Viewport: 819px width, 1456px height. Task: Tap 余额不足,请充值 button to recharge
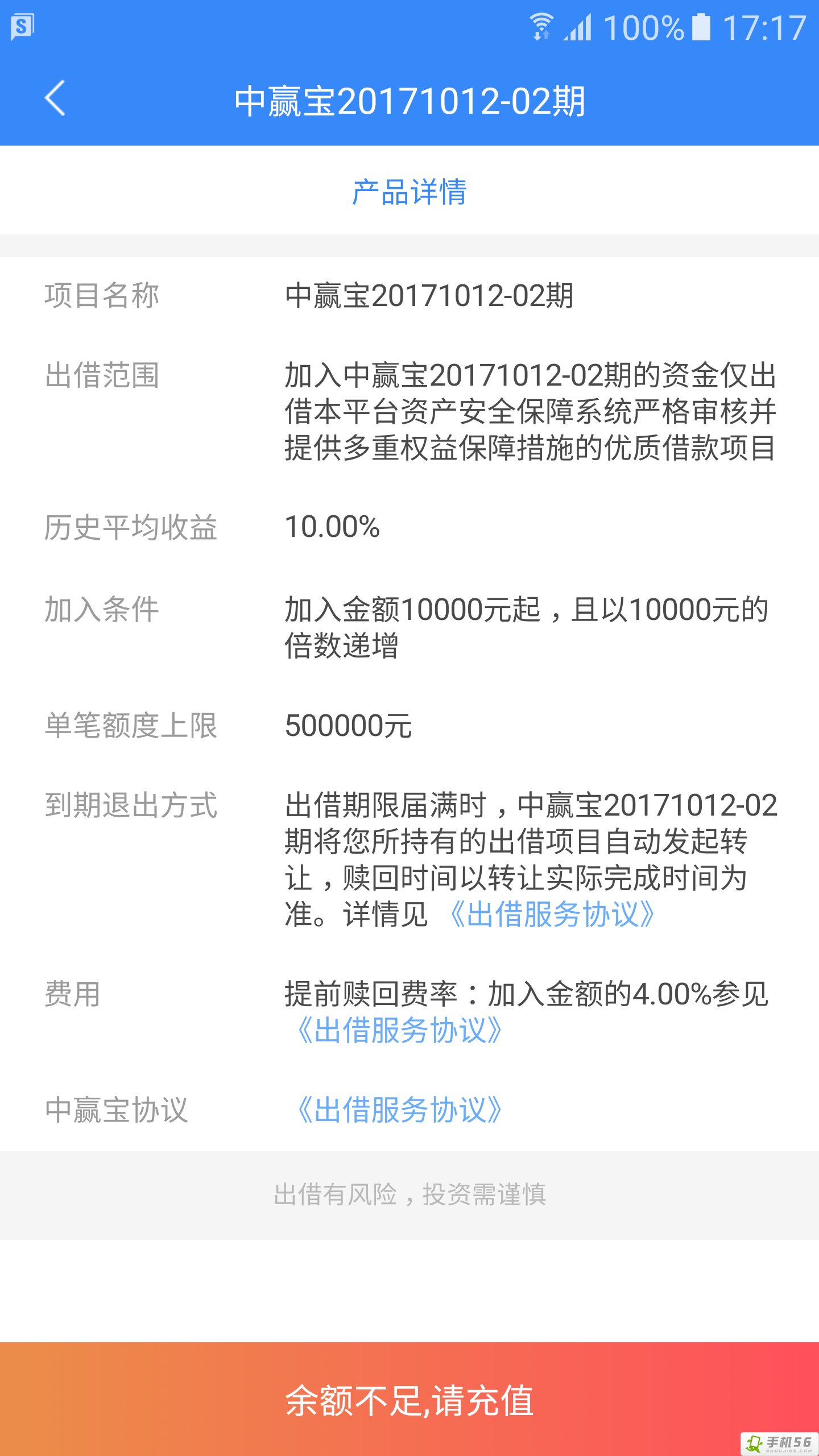tap(409, 1399)
